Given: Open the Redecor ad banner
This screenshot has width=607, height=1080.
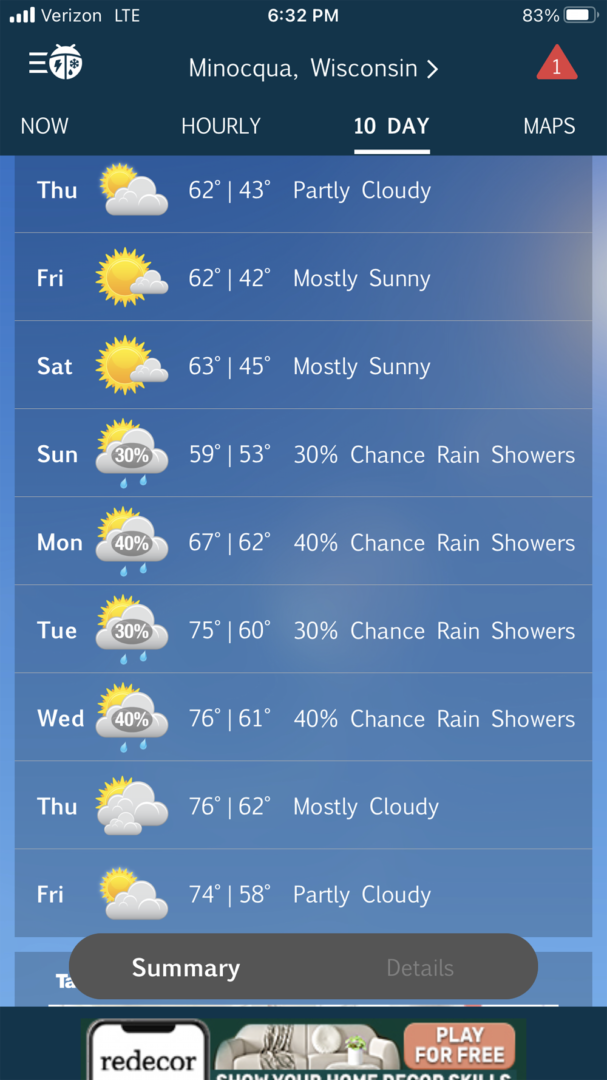Looking at the screenshot, I should point(303,1049).
